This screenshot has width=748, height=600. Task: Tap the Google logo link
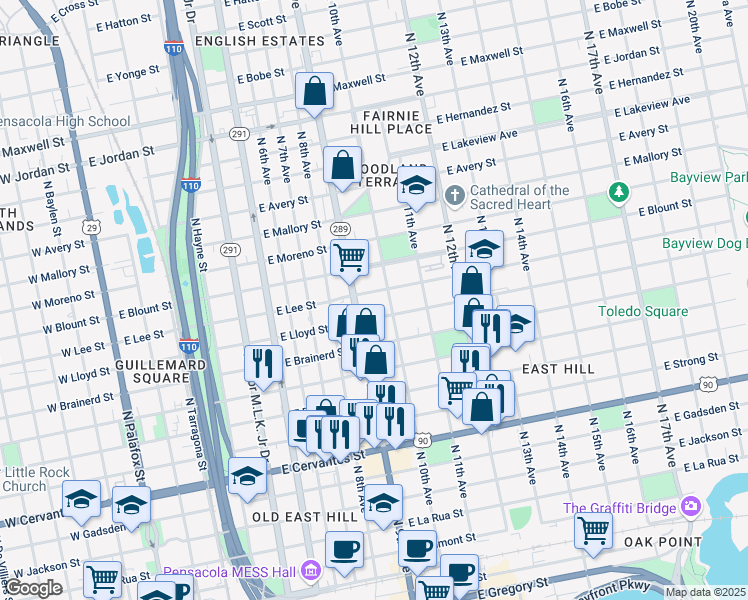(34, 588)
